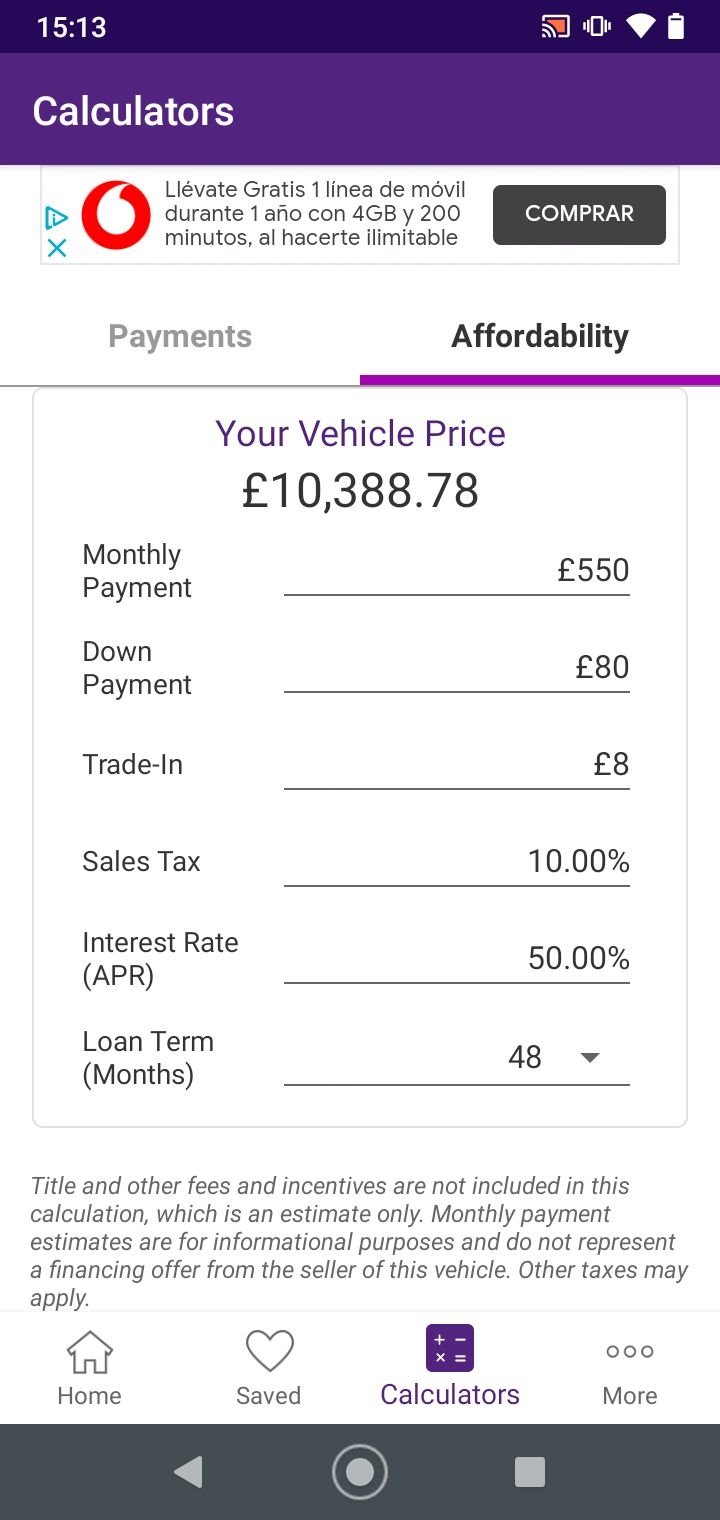Close the Vodafone ad banner
The image size is (720, 1520).
(57, 247)
